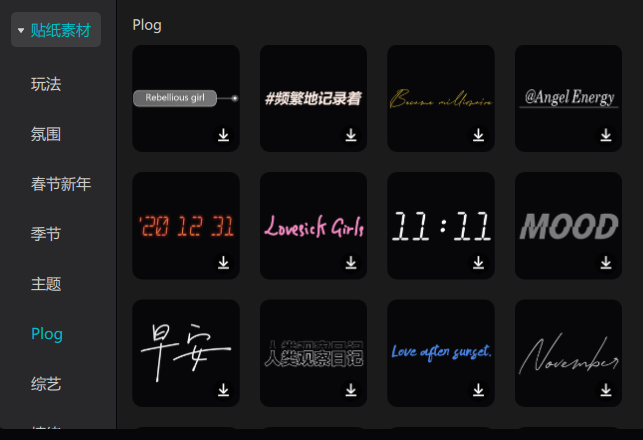643x440 pixels.
Task: Select the gold cursive script sticker
Action: [x=441, y=98]
